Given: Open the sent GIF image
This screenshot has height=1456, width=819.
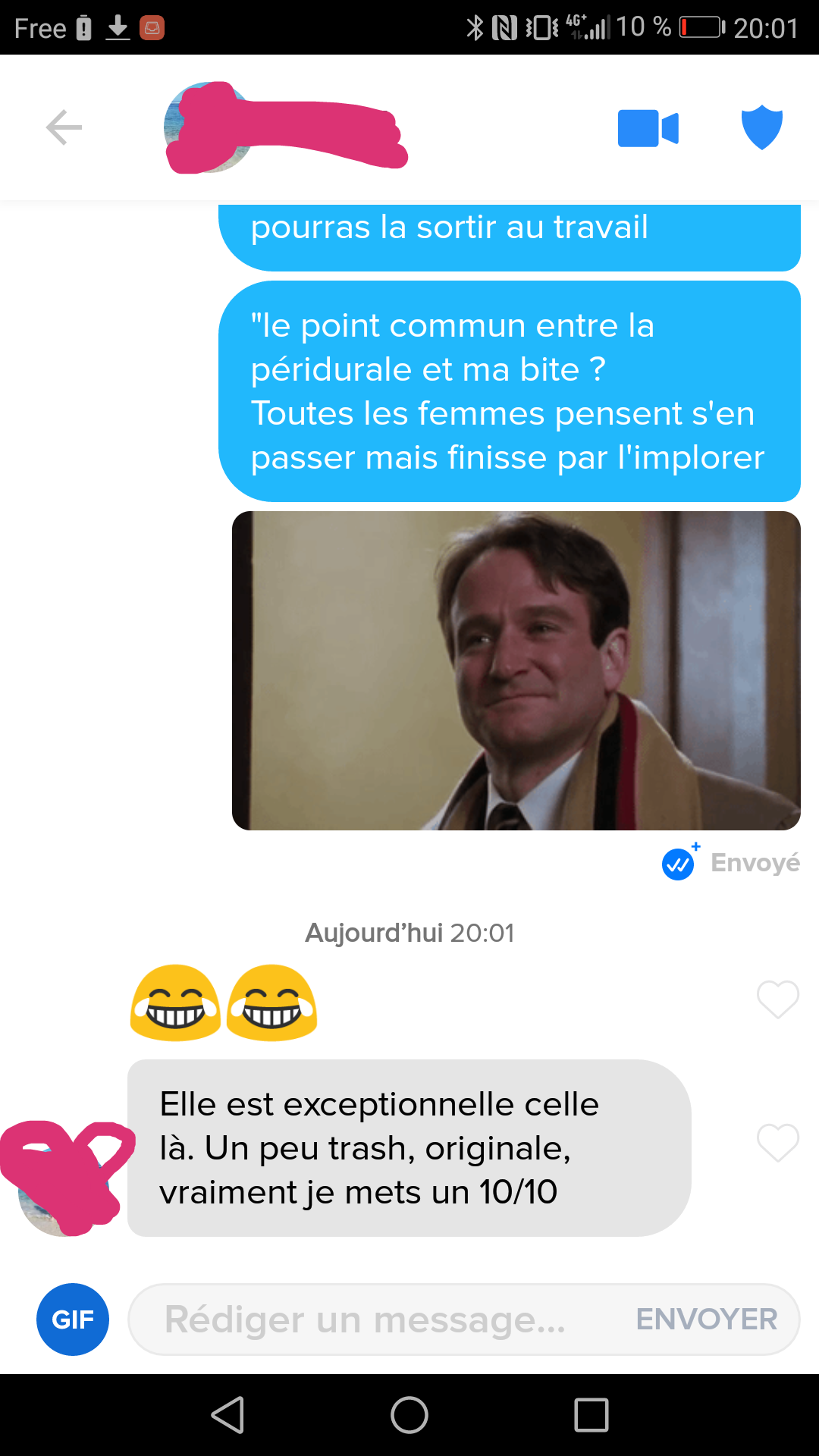Looking at the screenshot, I should 516,670.
